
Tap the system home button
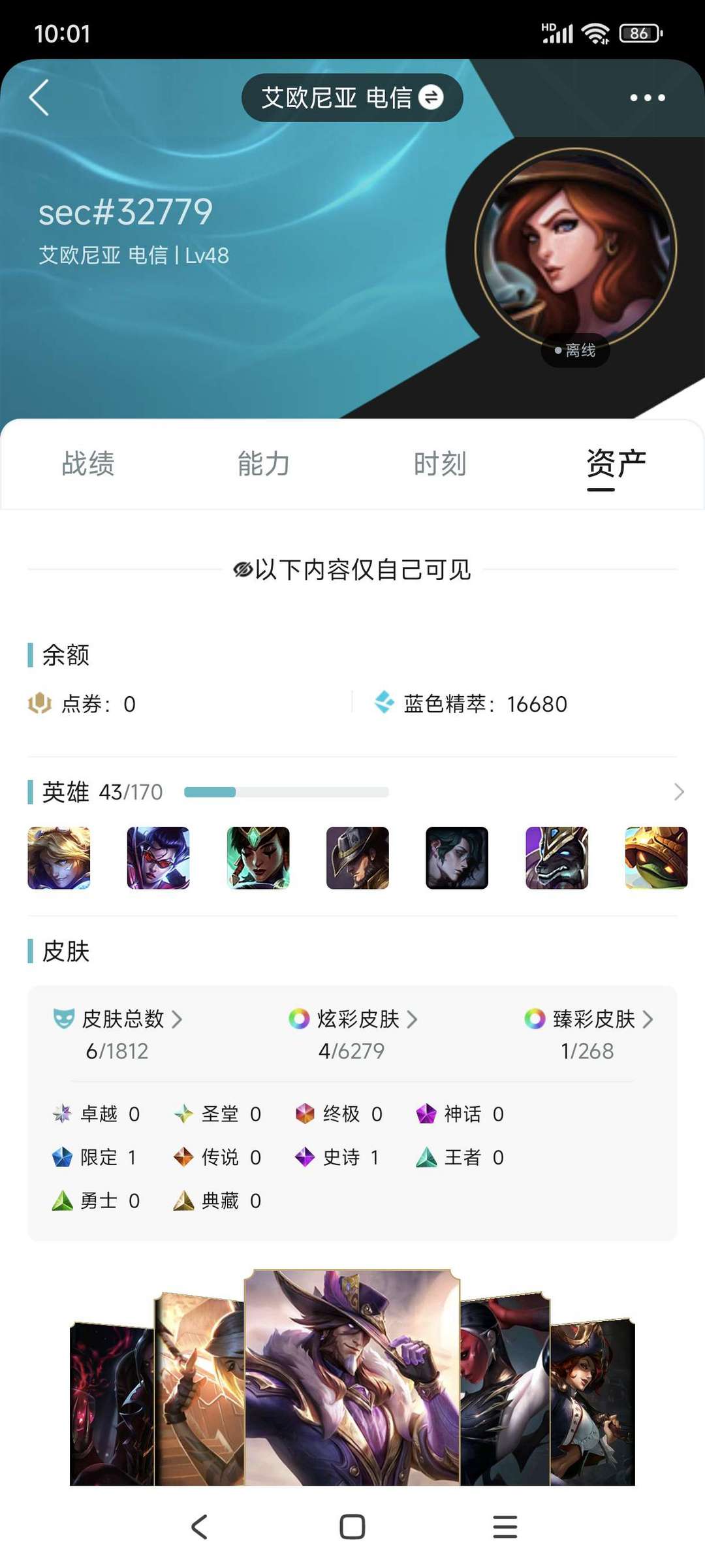[x=352, y=1527]
